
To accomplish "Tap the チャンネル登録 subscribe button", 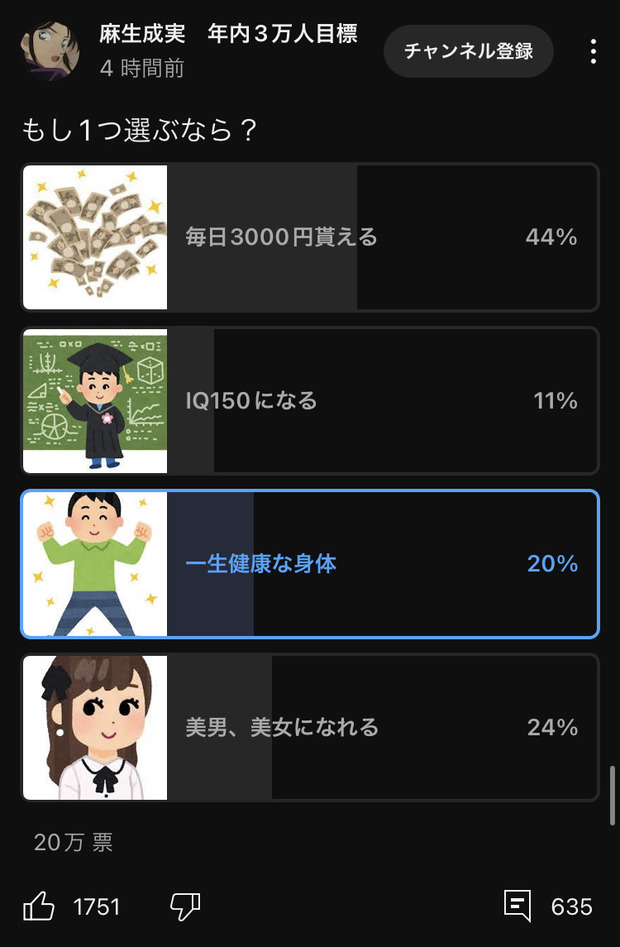I will click(x=468, y=51).
